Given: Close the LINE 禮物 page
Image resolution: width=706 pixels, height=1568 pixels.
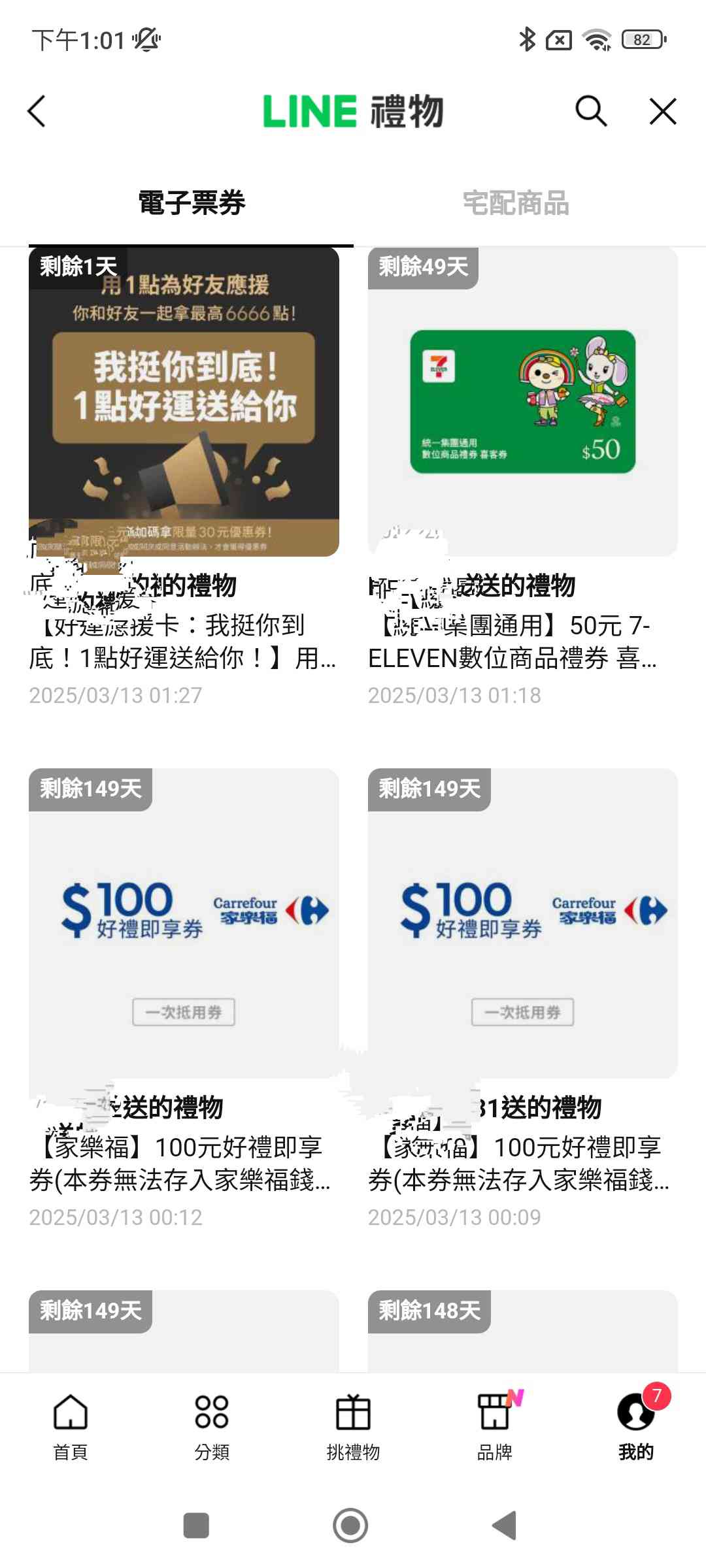Looking at the screenshot, I should tap(663, 111).
